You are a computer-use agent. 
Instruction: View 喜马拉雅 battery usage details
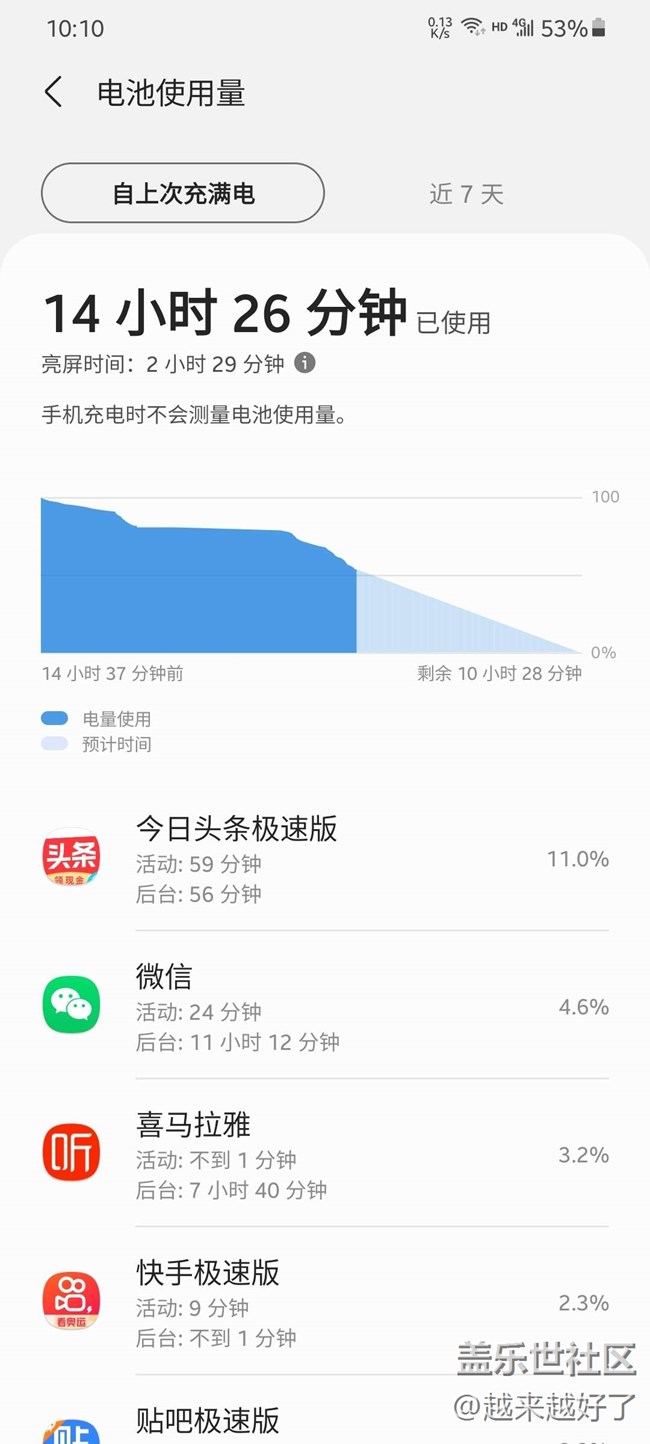(325, 1155)
